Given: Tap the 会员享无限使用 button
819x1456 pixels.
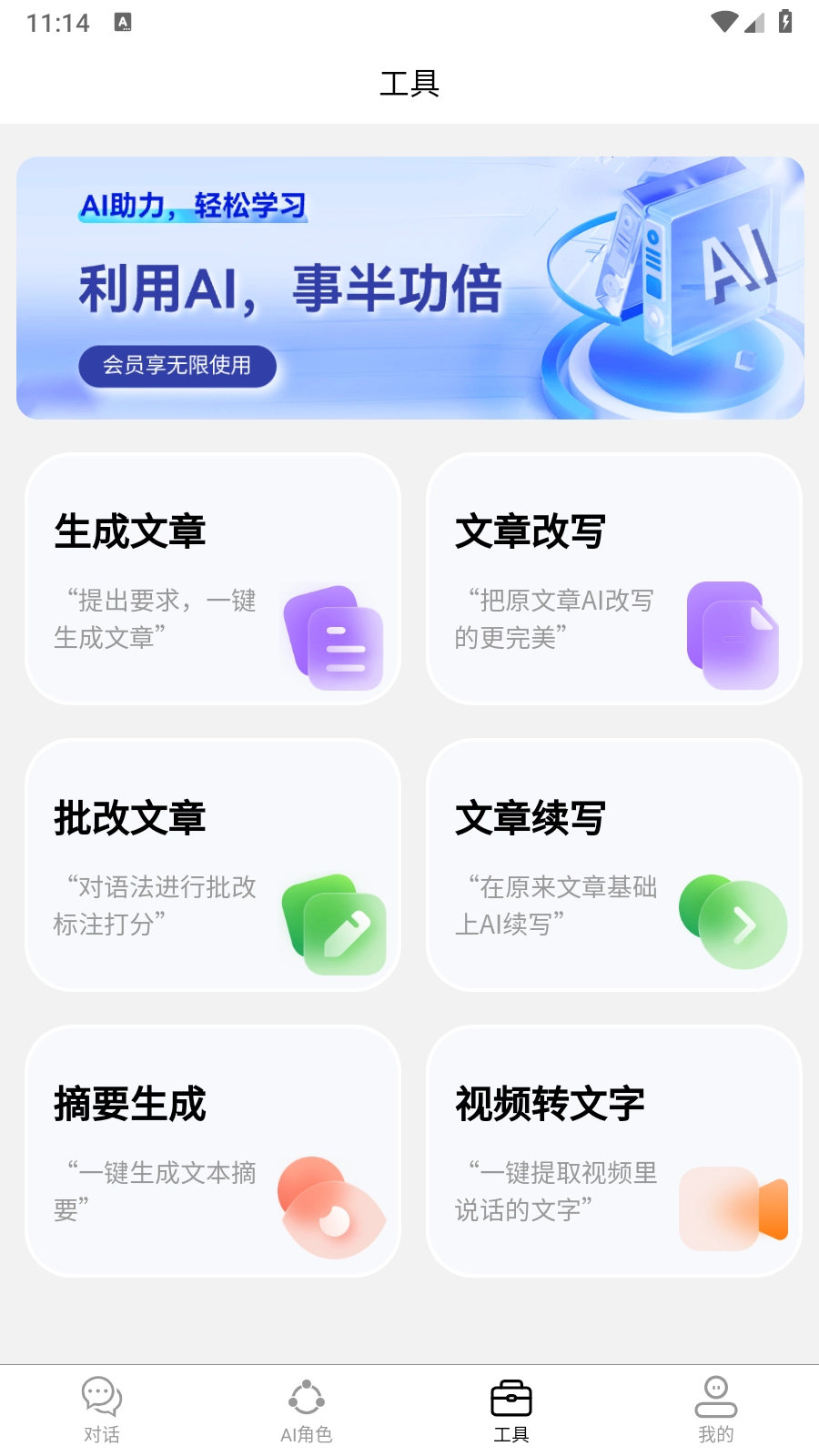Looking at the screenshot, I should [177, 366].
